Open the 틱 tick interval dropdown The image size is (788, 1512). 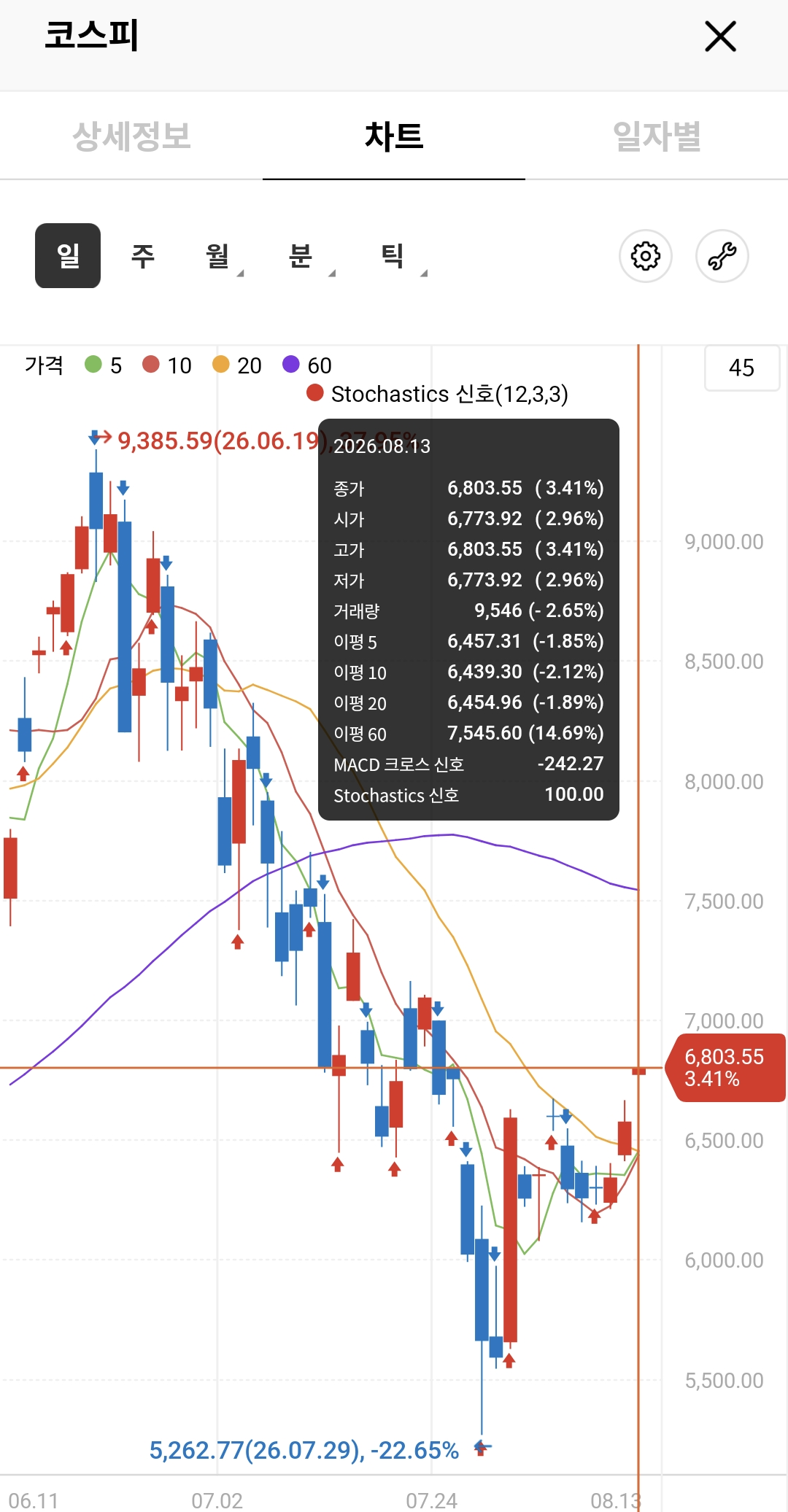397,255
